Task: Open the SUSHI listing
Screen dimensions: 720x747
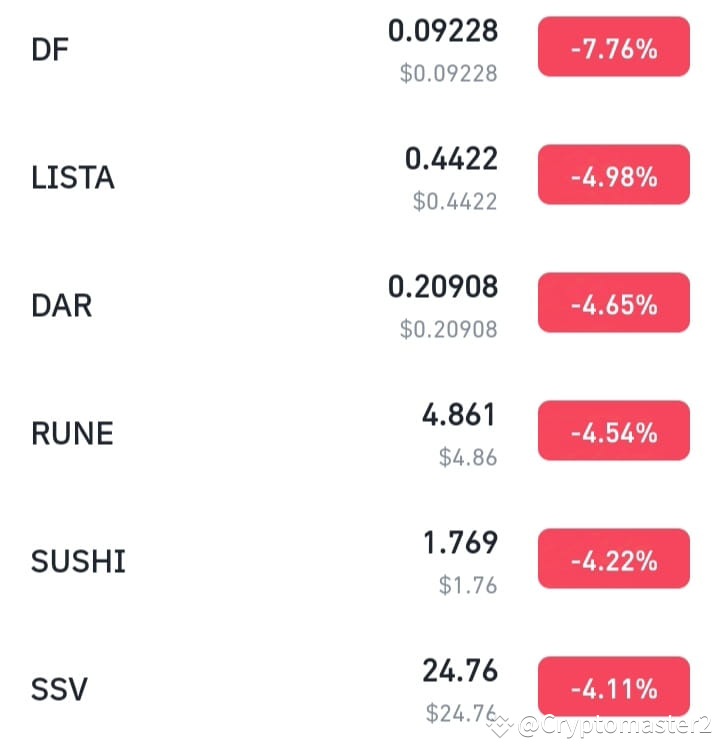Action: [360, 560]
